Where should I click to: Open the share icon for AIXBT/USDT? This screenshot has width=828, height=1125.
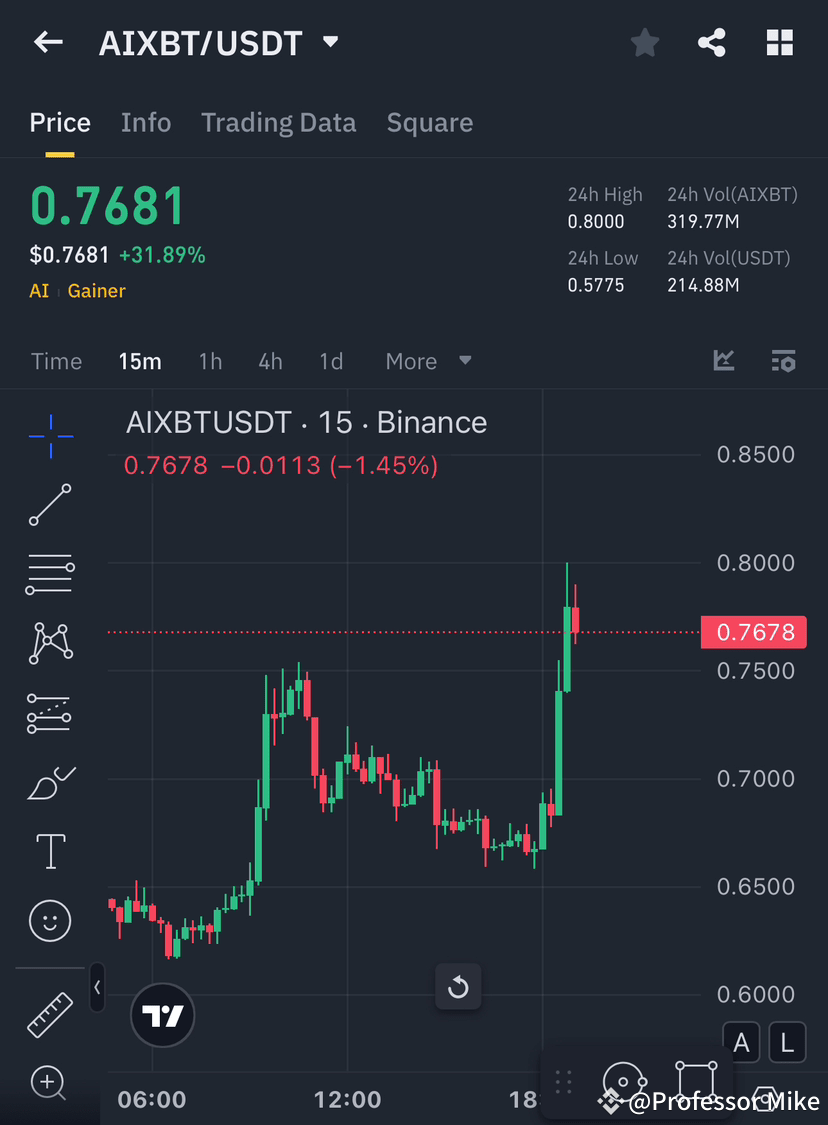tap(712, 42)
